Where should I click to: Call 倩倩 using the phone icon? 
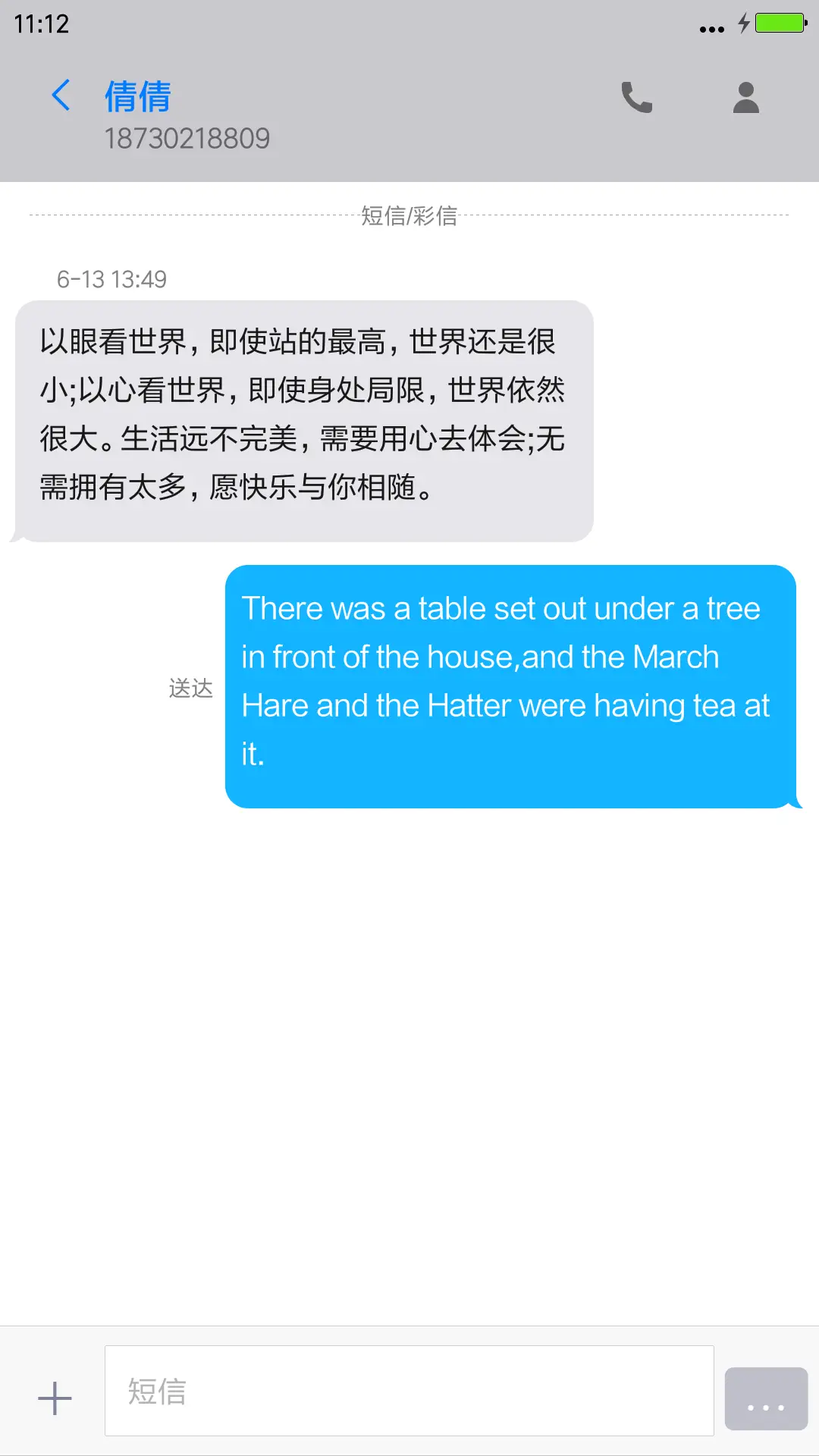pyautogui.click(x=636, y=97)
